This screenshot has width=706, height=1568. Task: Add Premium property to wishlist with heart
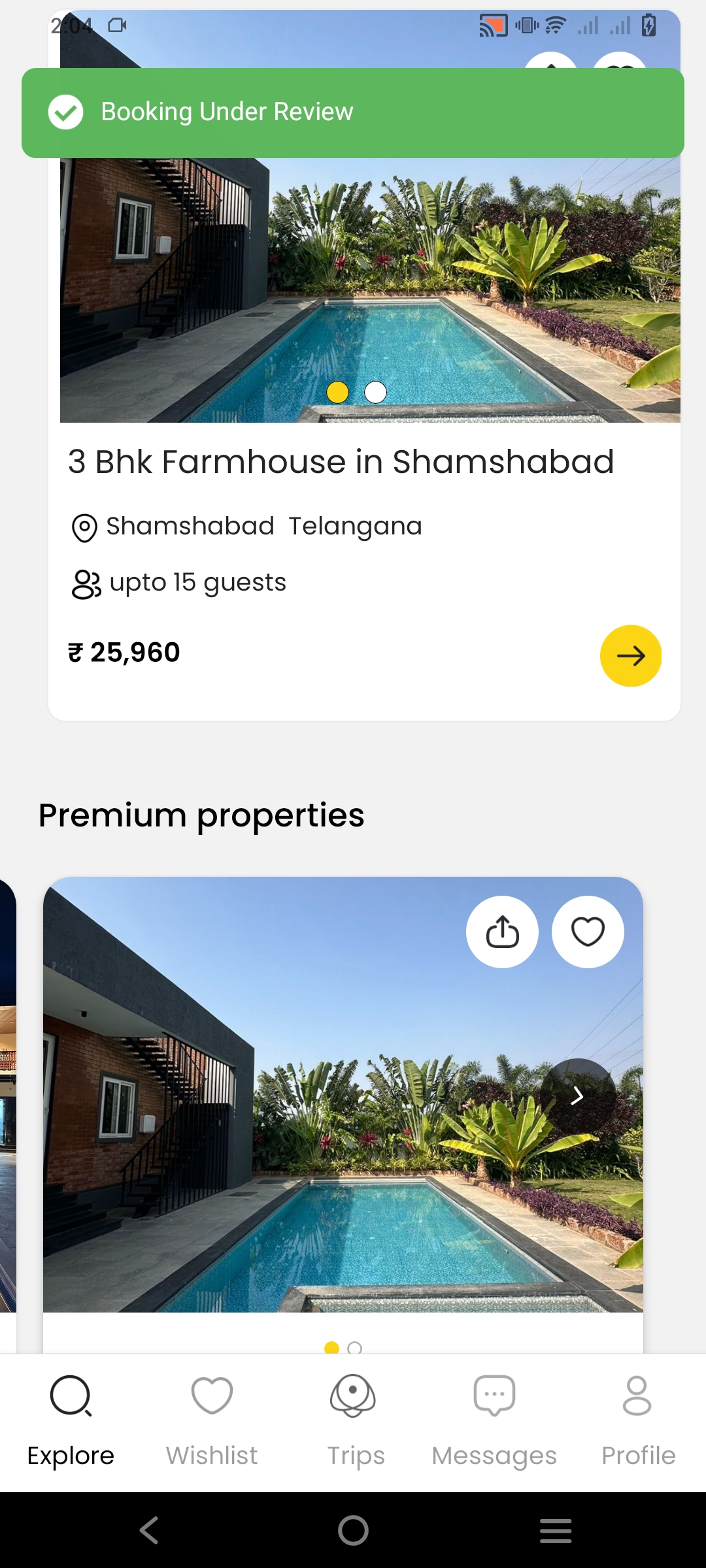click(x=588, y=932)
